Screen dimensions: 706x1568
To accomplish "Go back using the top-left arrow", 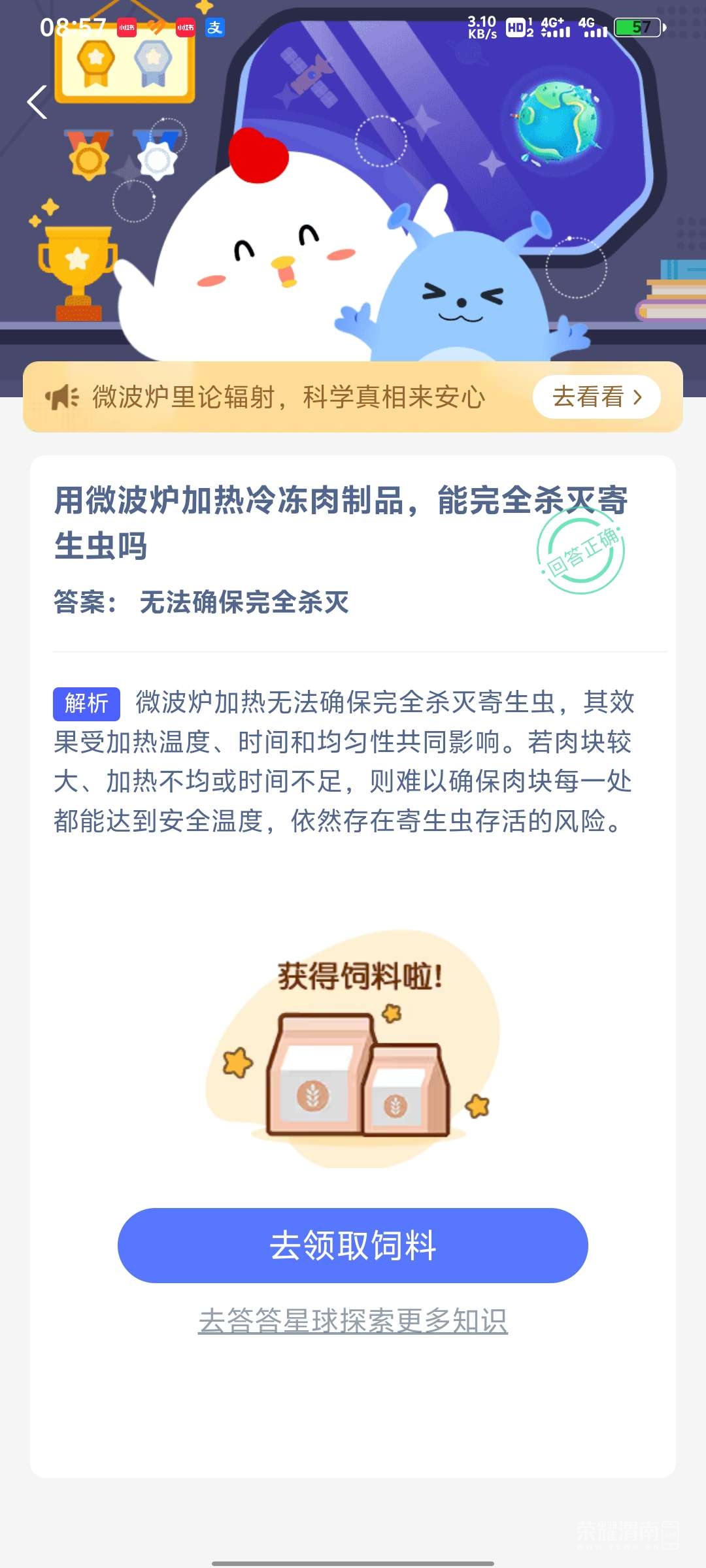I will coord(37,103).
